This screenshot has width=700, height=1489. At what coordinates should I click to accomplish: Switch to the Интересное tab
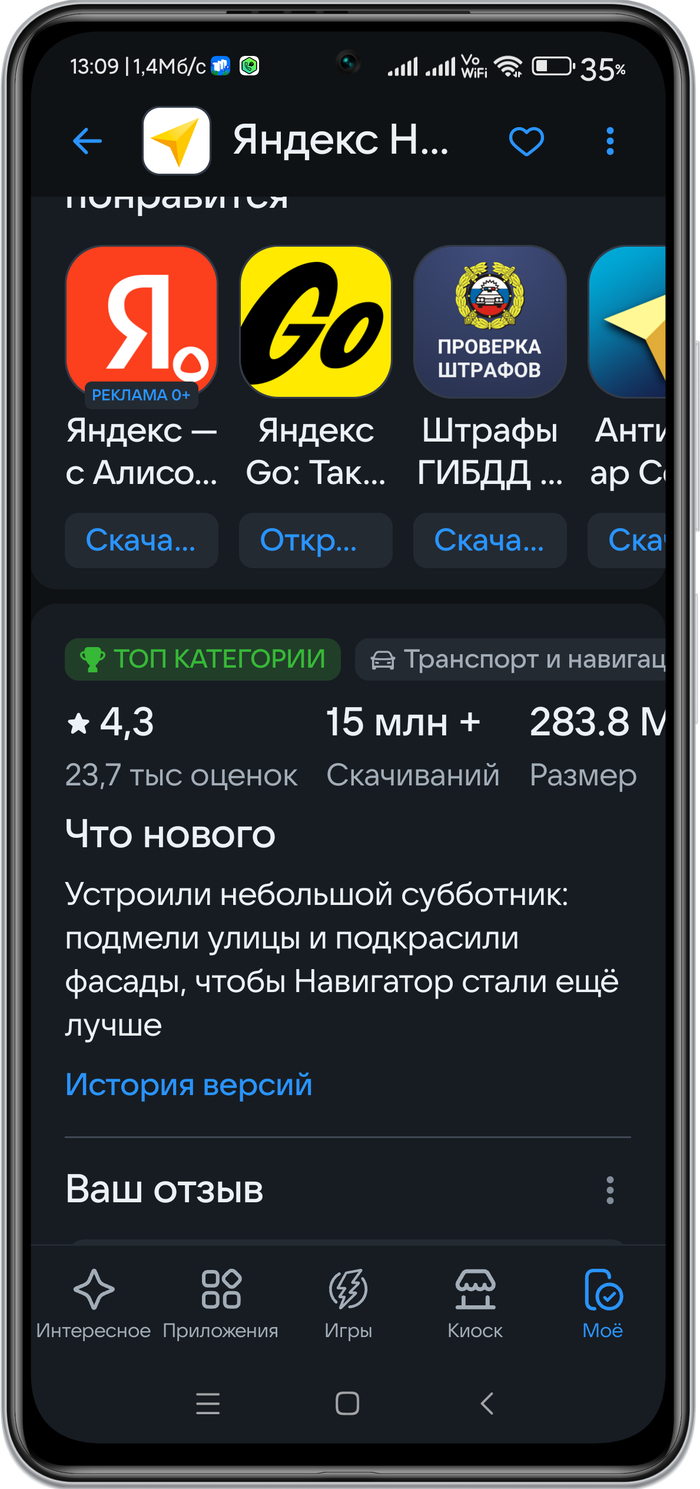[x=93, y=1304]
